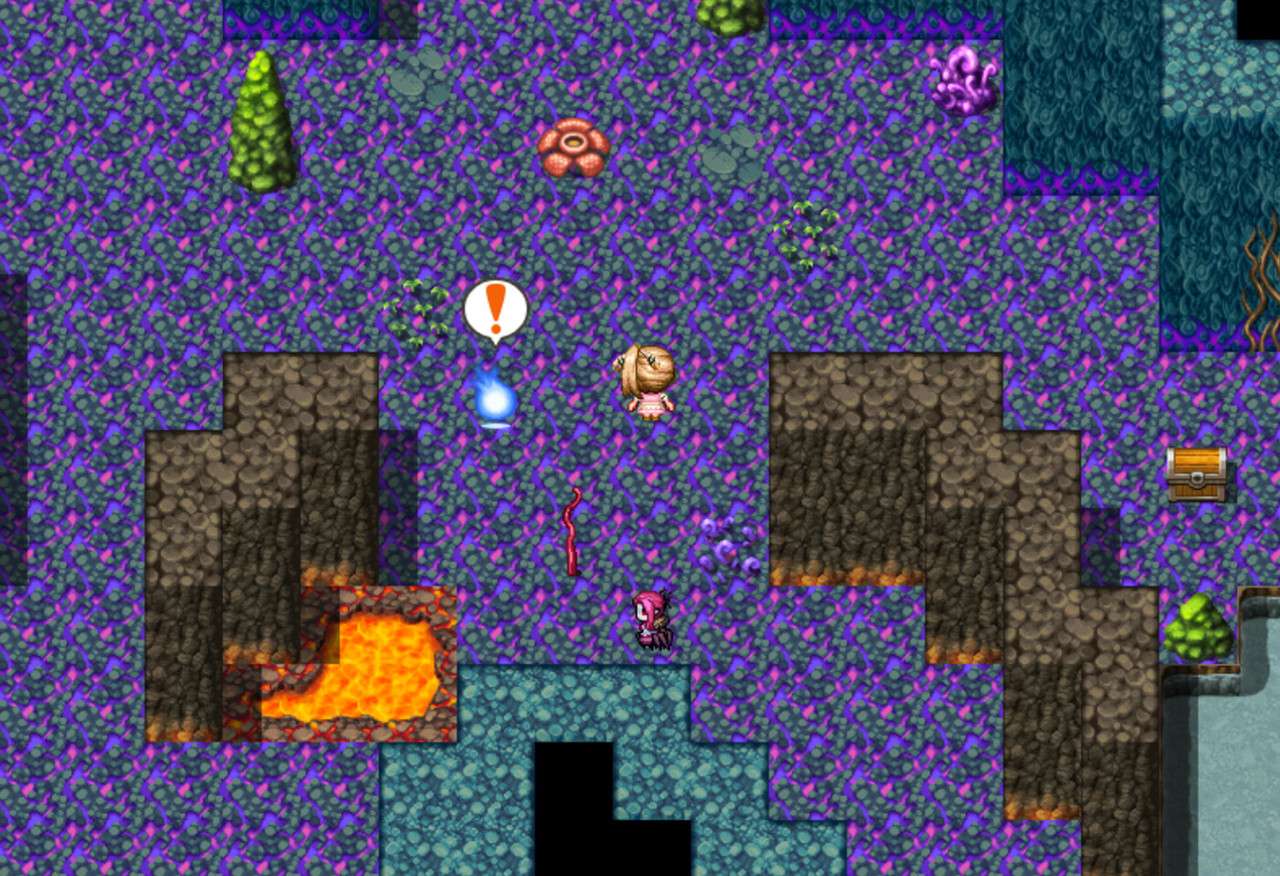Tap the pink-haired character
Viewport: 1280px width, 876px height.
click(653, 620)
